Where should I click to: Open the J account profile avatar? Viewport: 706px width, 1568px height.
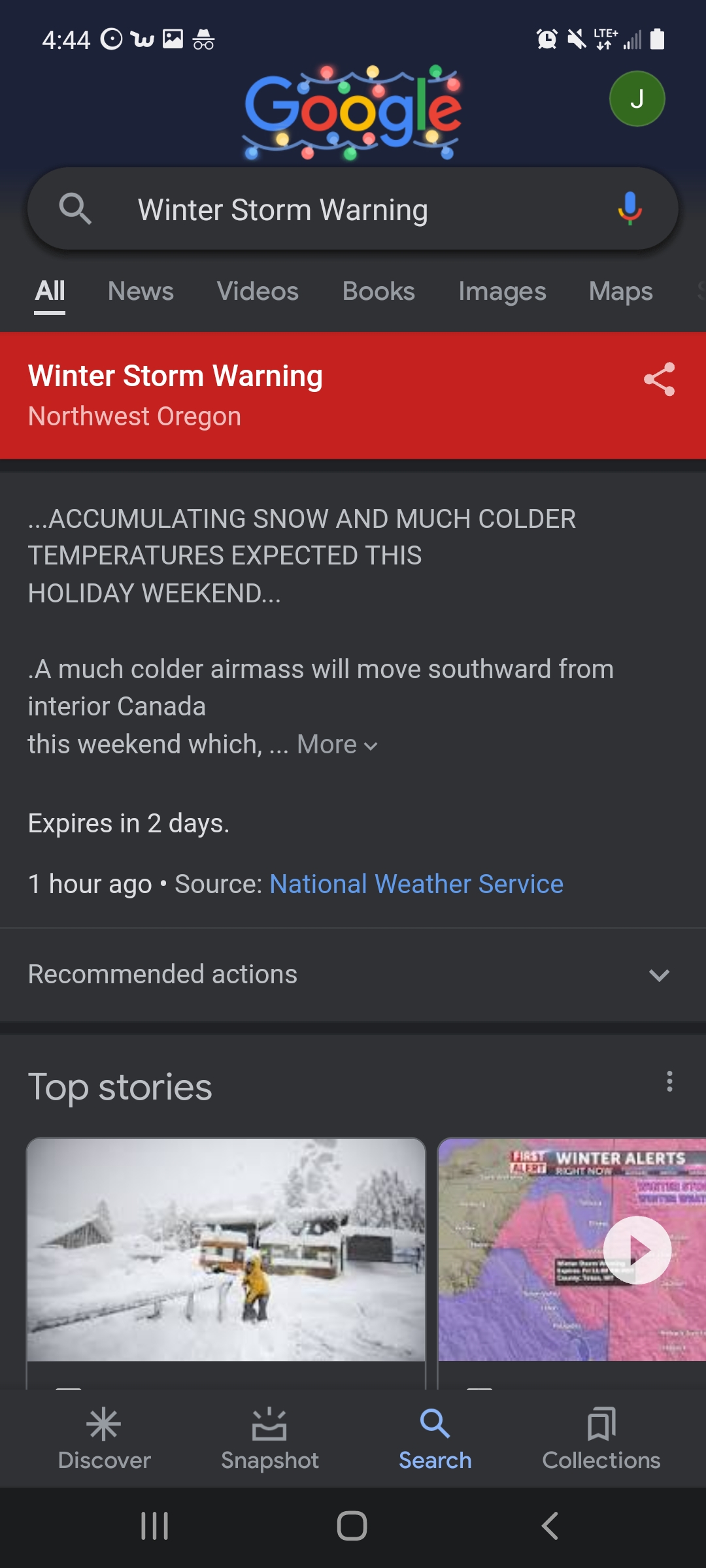[x=637, y=99]
